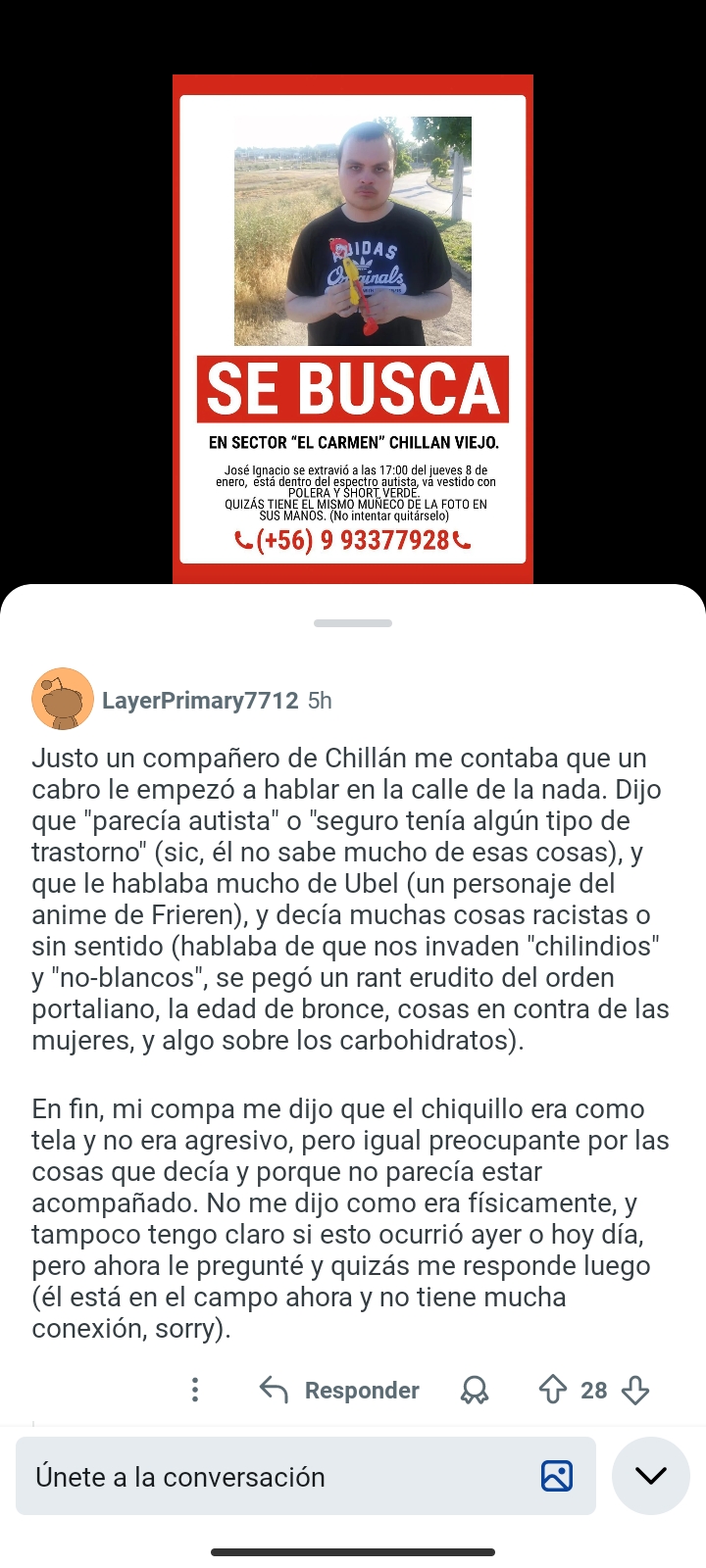Upvote LayerPrimary7712's comment
Viewport: 706px width, 1568px height.
(553, 1390)
